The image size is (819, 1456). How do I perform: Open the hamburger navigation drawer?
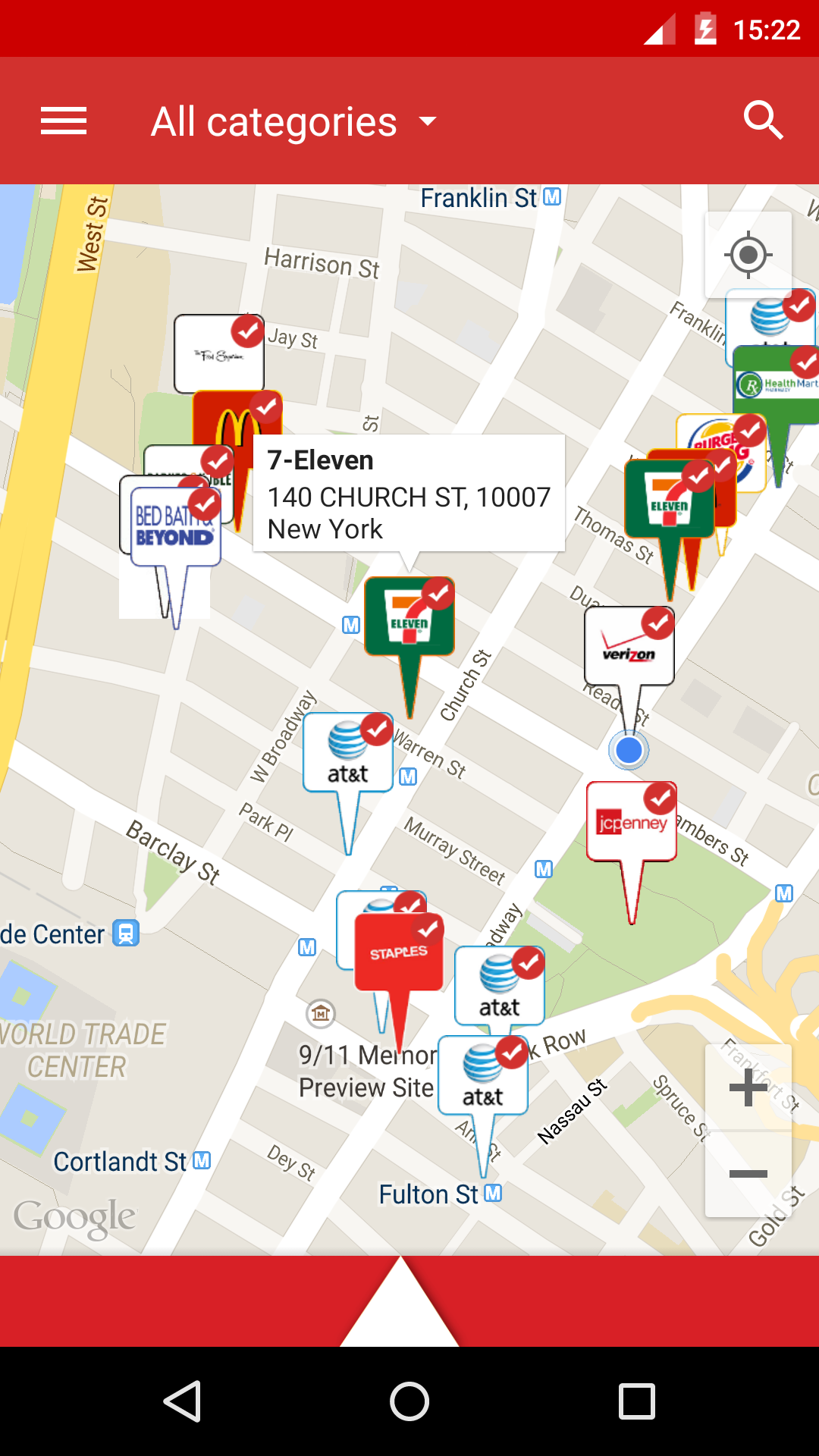pos(64,121)
